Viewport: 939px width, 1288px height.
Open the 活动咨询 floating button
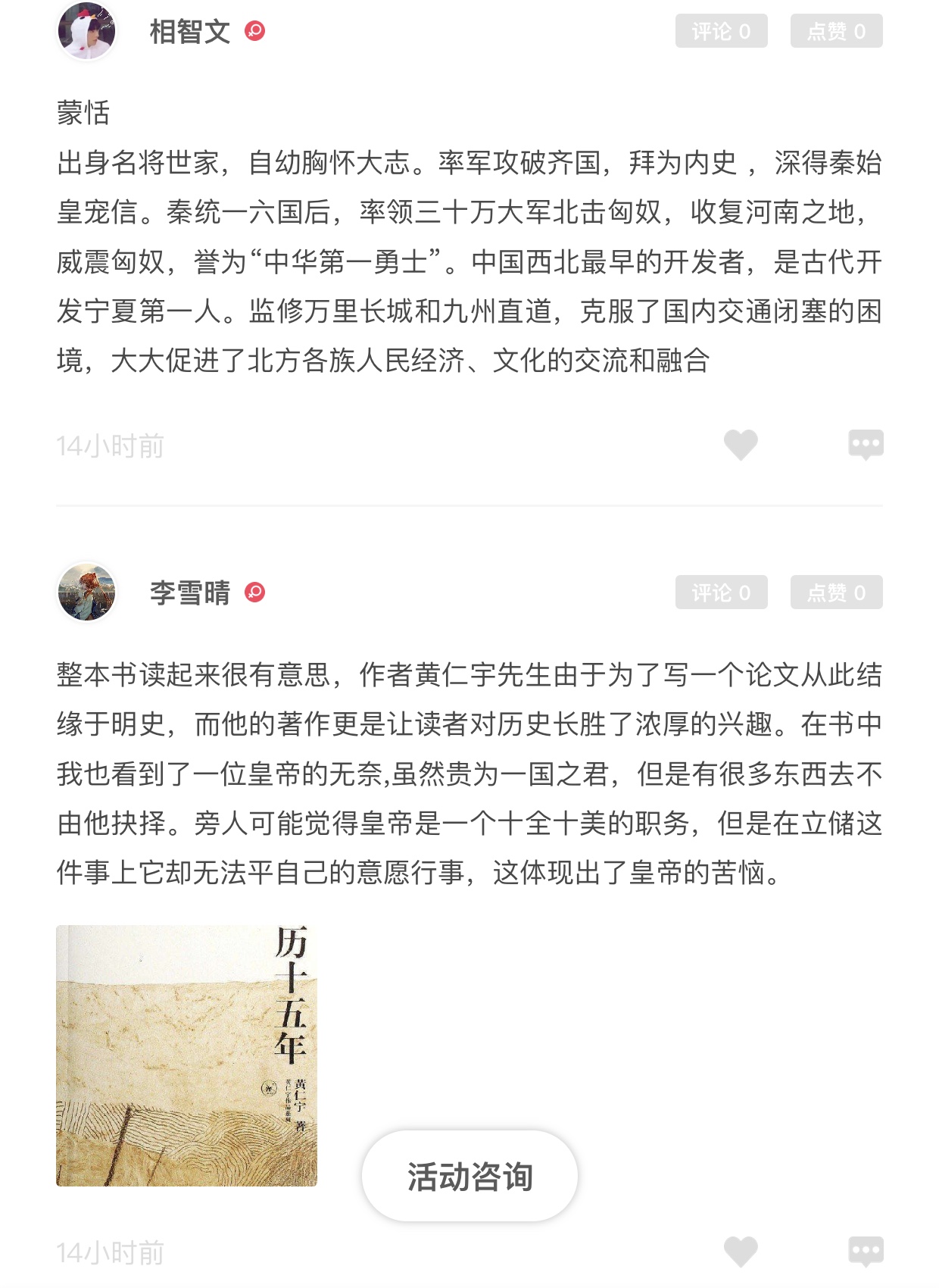point(469,1176)
